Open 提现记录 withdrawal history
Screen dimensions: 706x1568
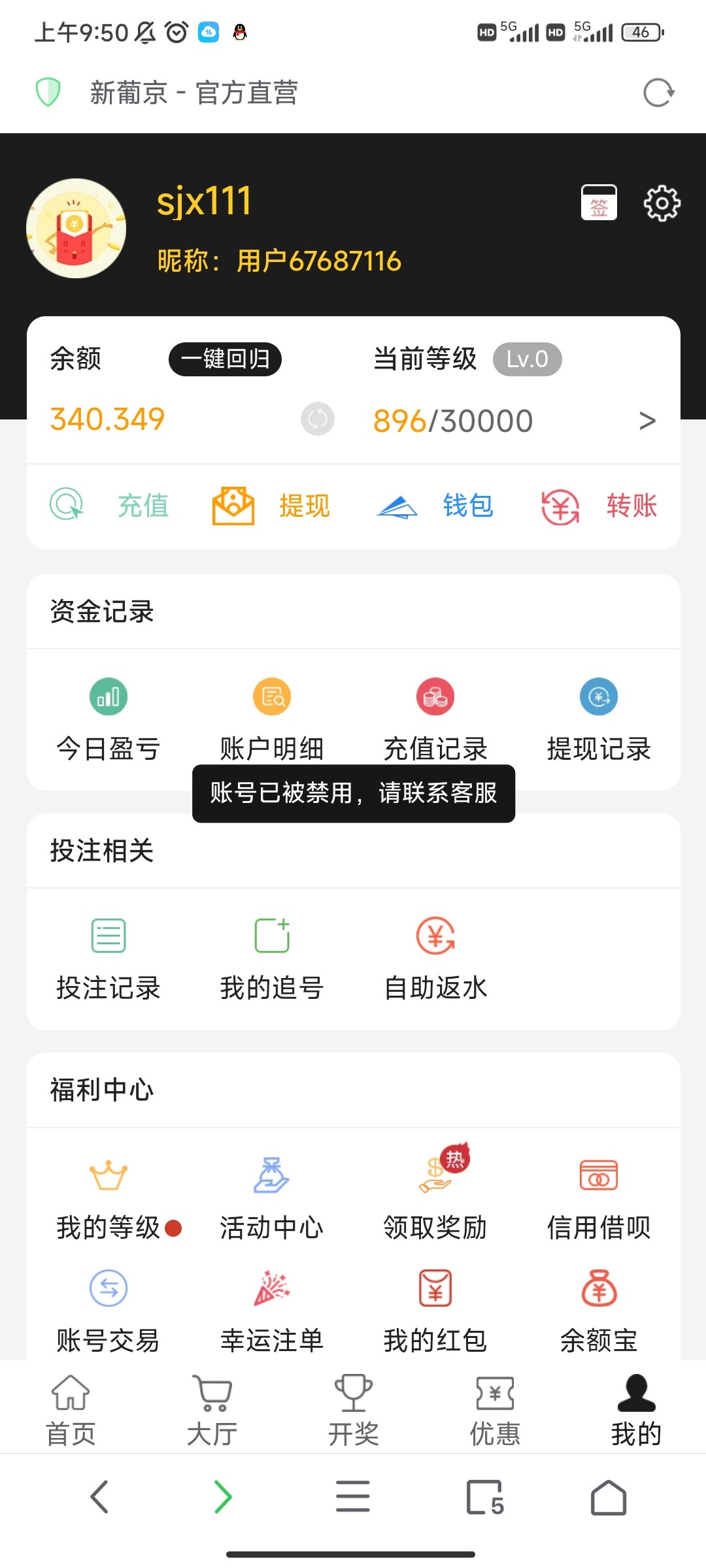(x=599, y=719)
